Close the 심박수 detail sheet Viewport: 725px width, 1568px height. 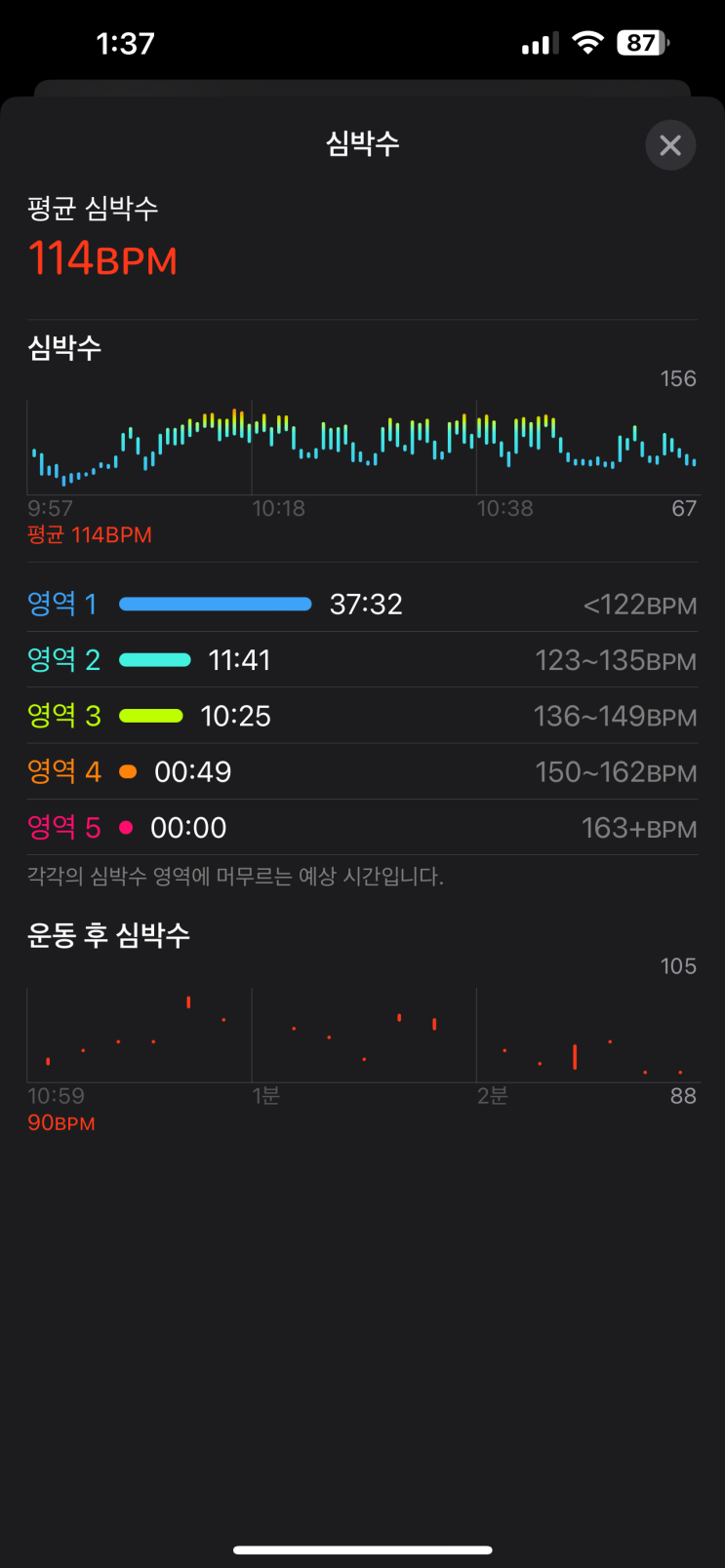(x=670, y=145)
